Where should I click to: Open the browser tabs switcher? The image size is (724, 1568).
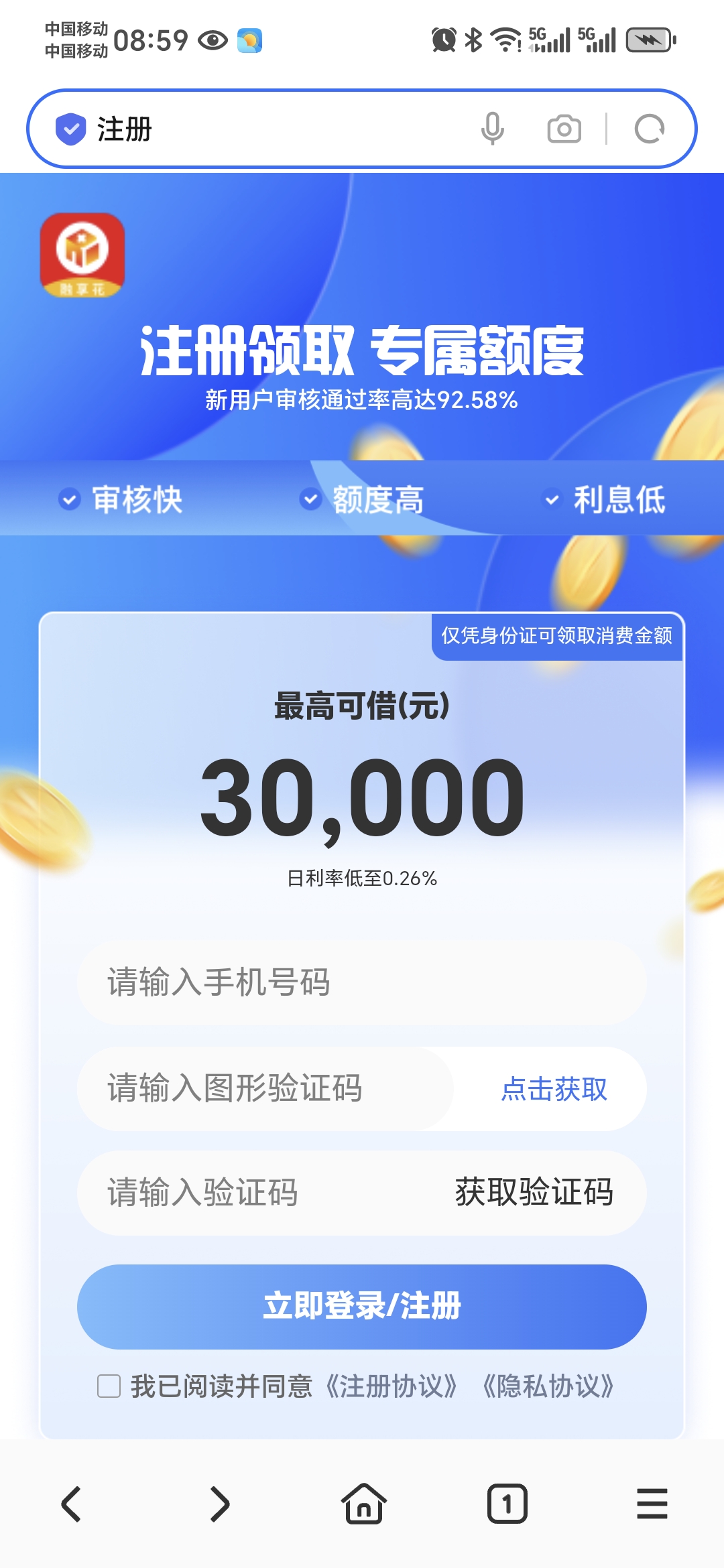point(507,1504)
